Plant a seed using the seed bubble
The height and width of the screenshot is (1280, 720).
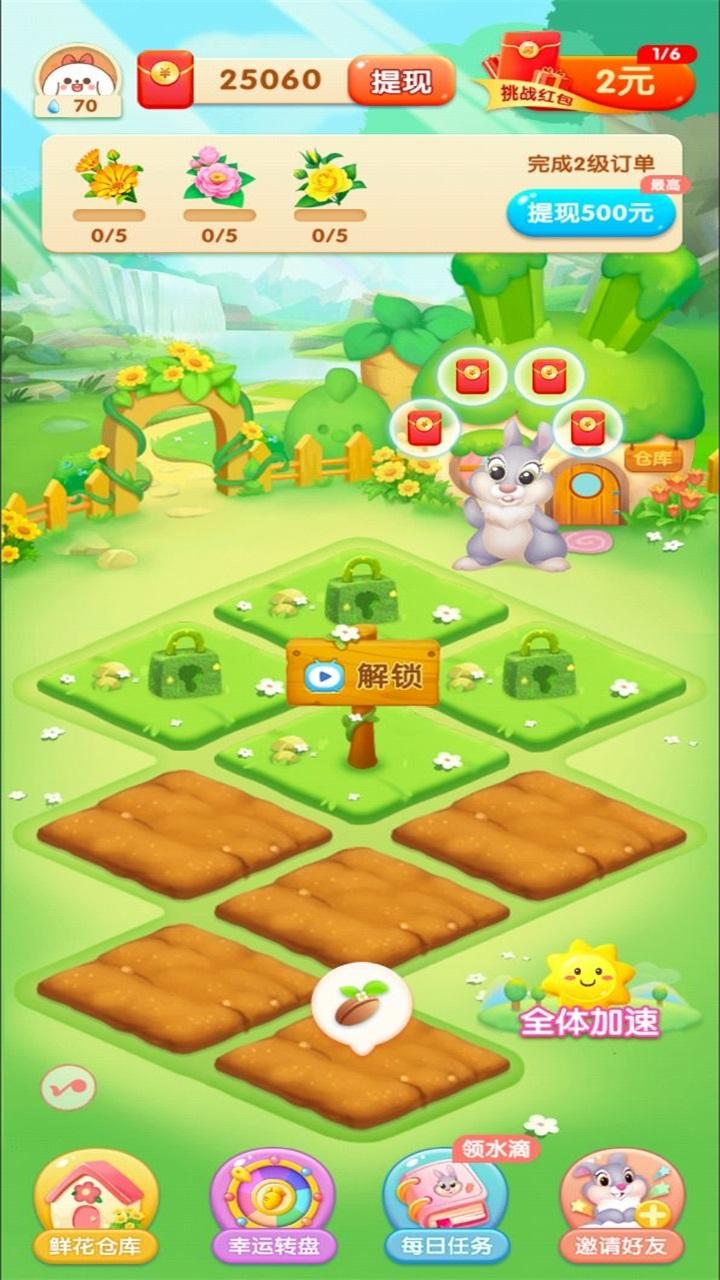click(362, 1003)
